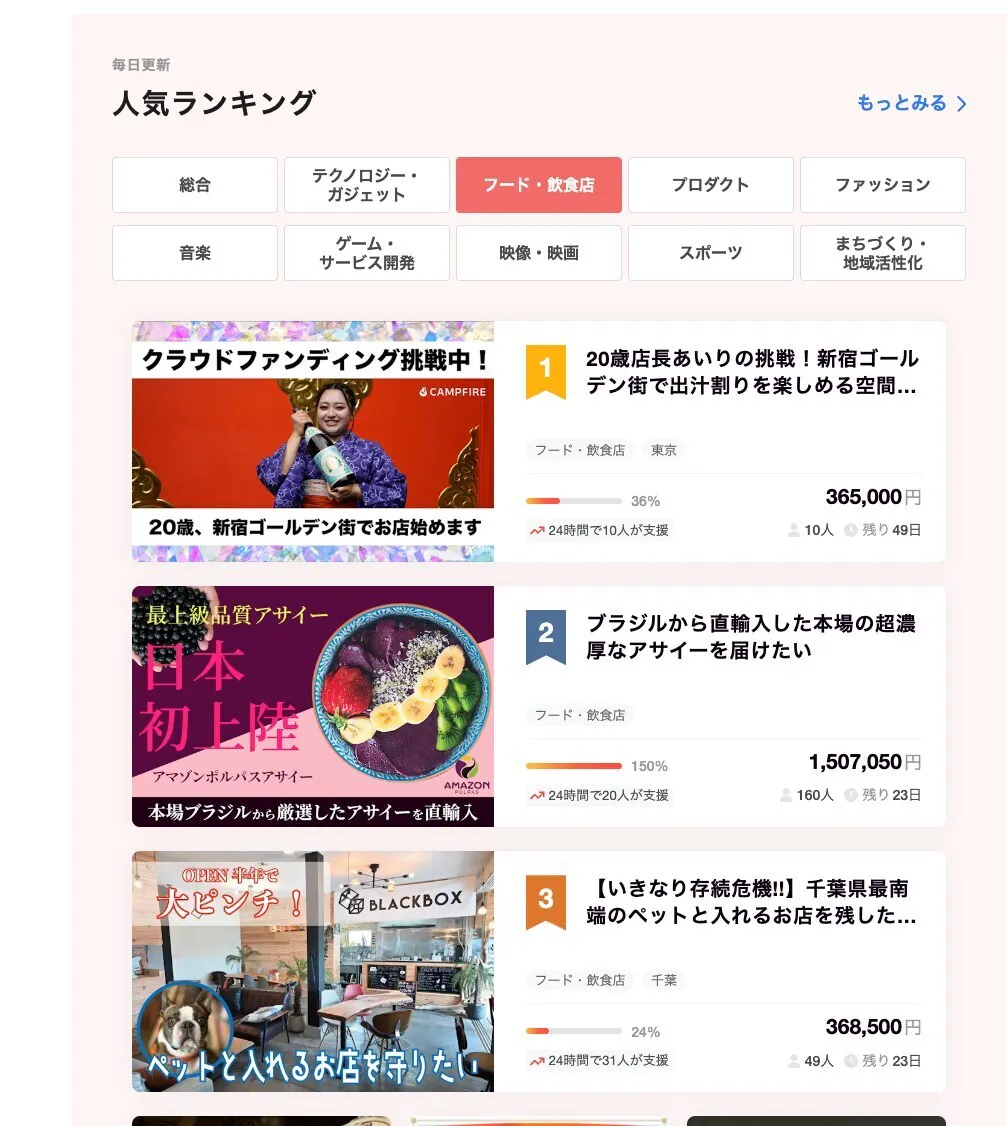This screenshot has width=1008, height=1126.
Task: Select ゲーム・サービス開発 category
Action: click(367, 253)
